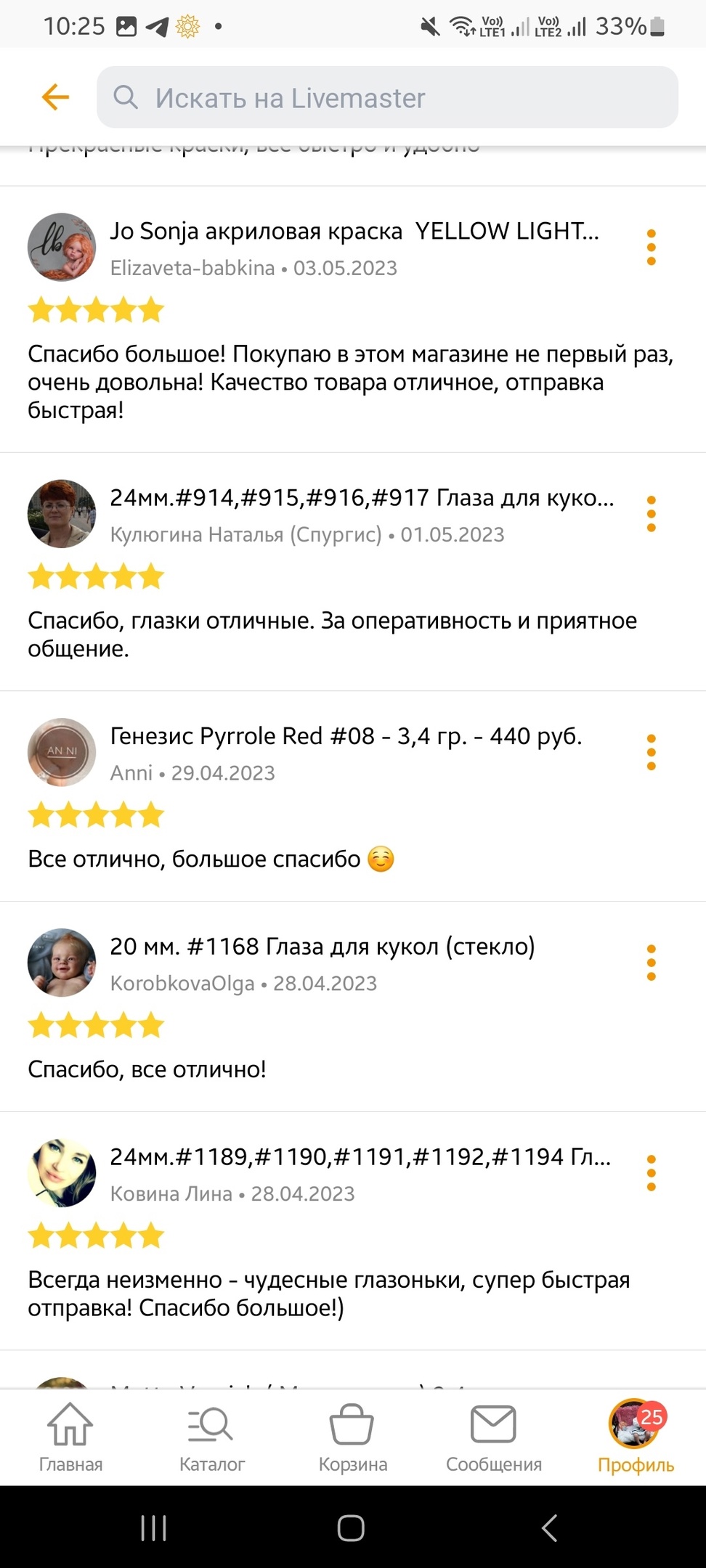Open the Профиль tab
Viewport: 706px width, 1568px height.
[636, 1437]
